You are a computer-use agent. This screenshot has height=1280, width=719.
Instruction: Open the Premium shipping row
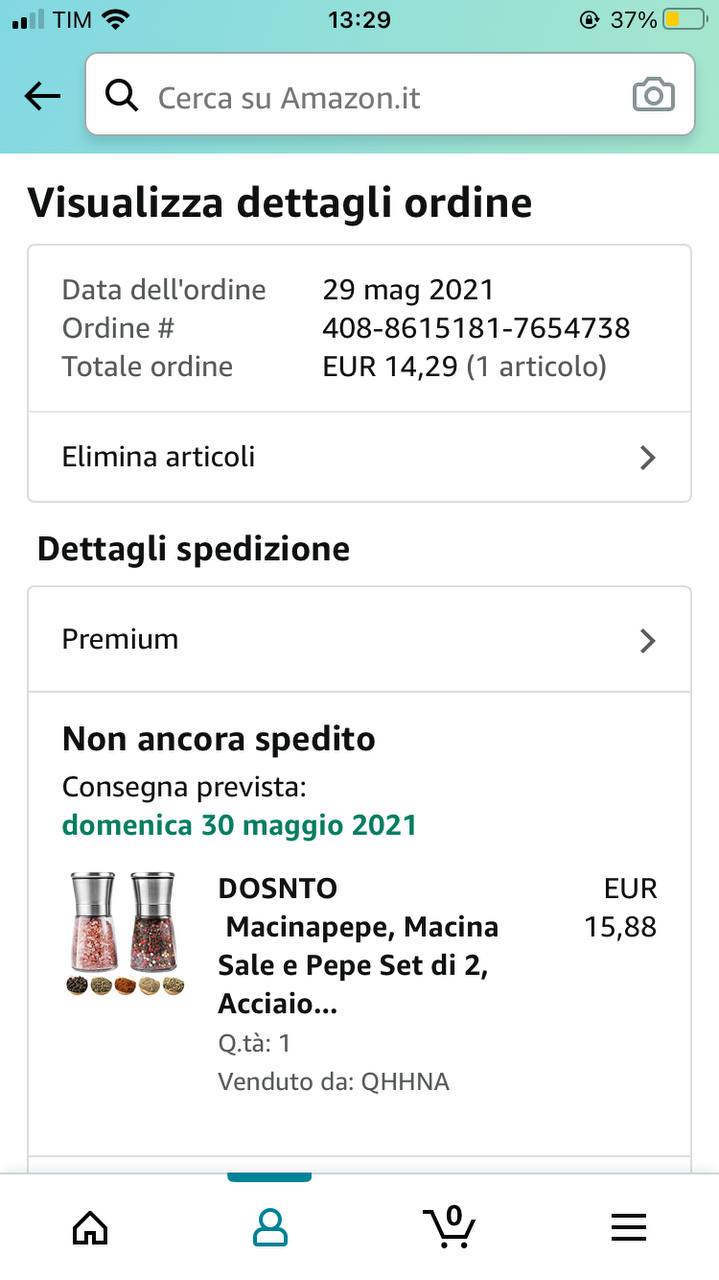tap(359, 639)
